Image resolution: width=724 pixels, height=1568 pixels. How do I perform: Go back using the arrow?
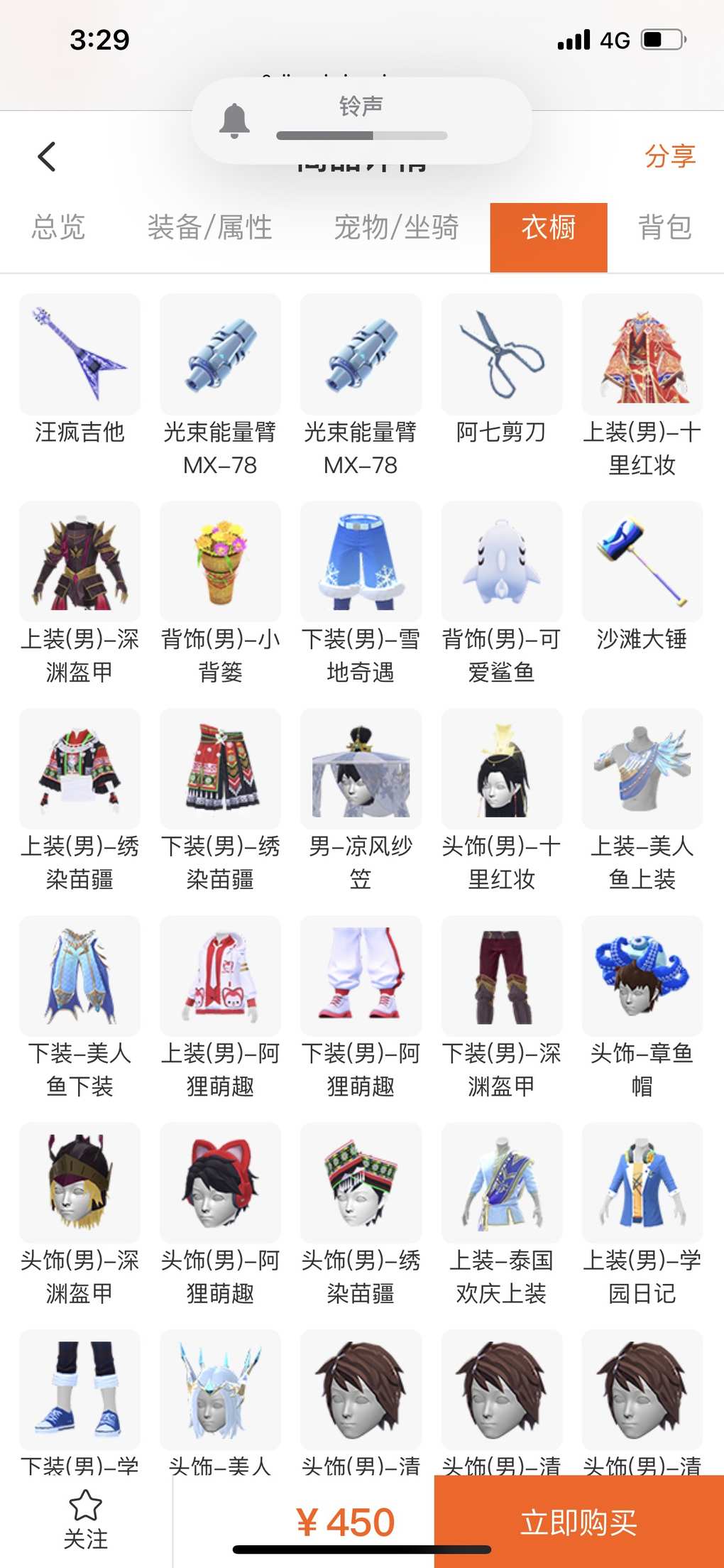(47, 157)
